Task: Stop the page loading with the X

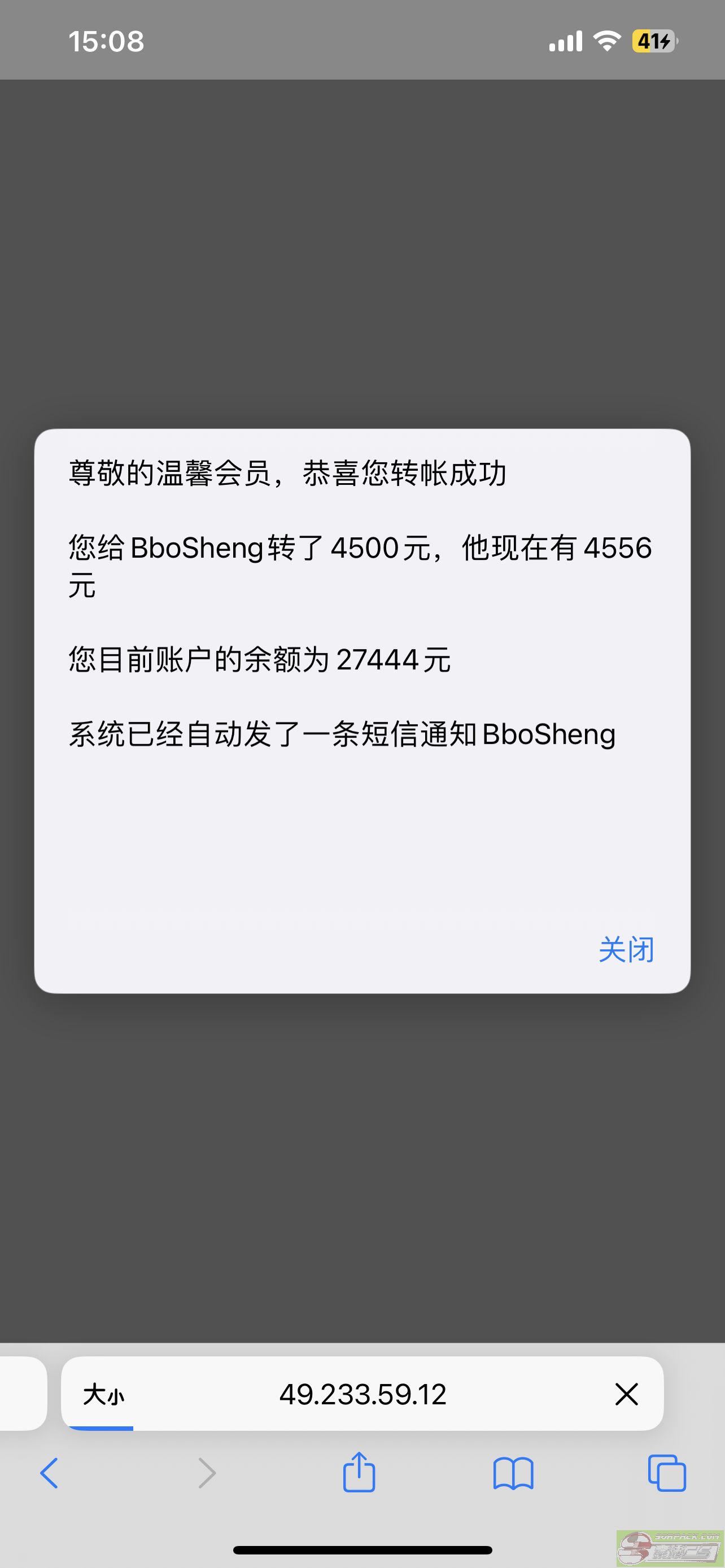Action: (626, 1394)
